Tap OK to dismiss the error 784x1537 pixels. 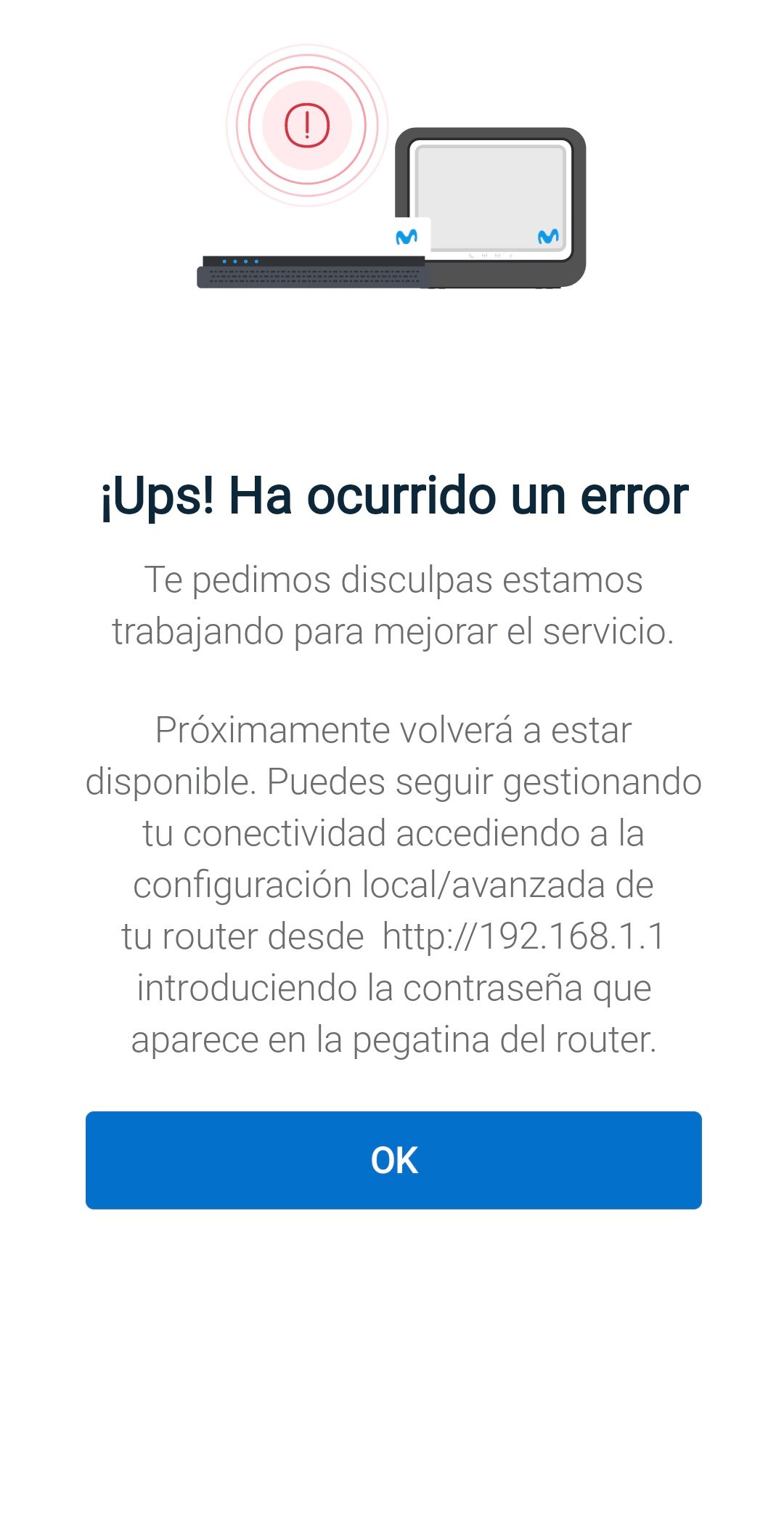pos(393,1160)
